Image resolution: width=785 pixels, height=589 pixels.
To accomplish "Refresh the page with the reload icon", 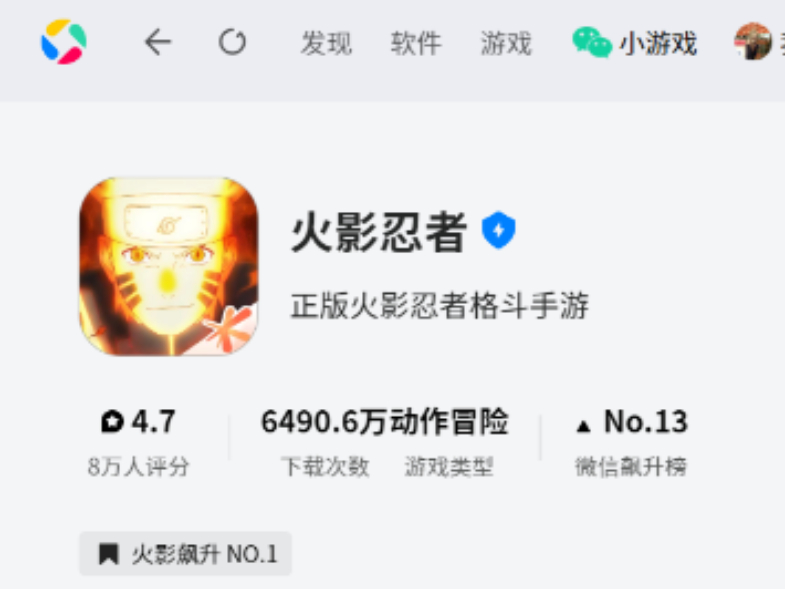I will pyautogui.click(x=232, y=43).
